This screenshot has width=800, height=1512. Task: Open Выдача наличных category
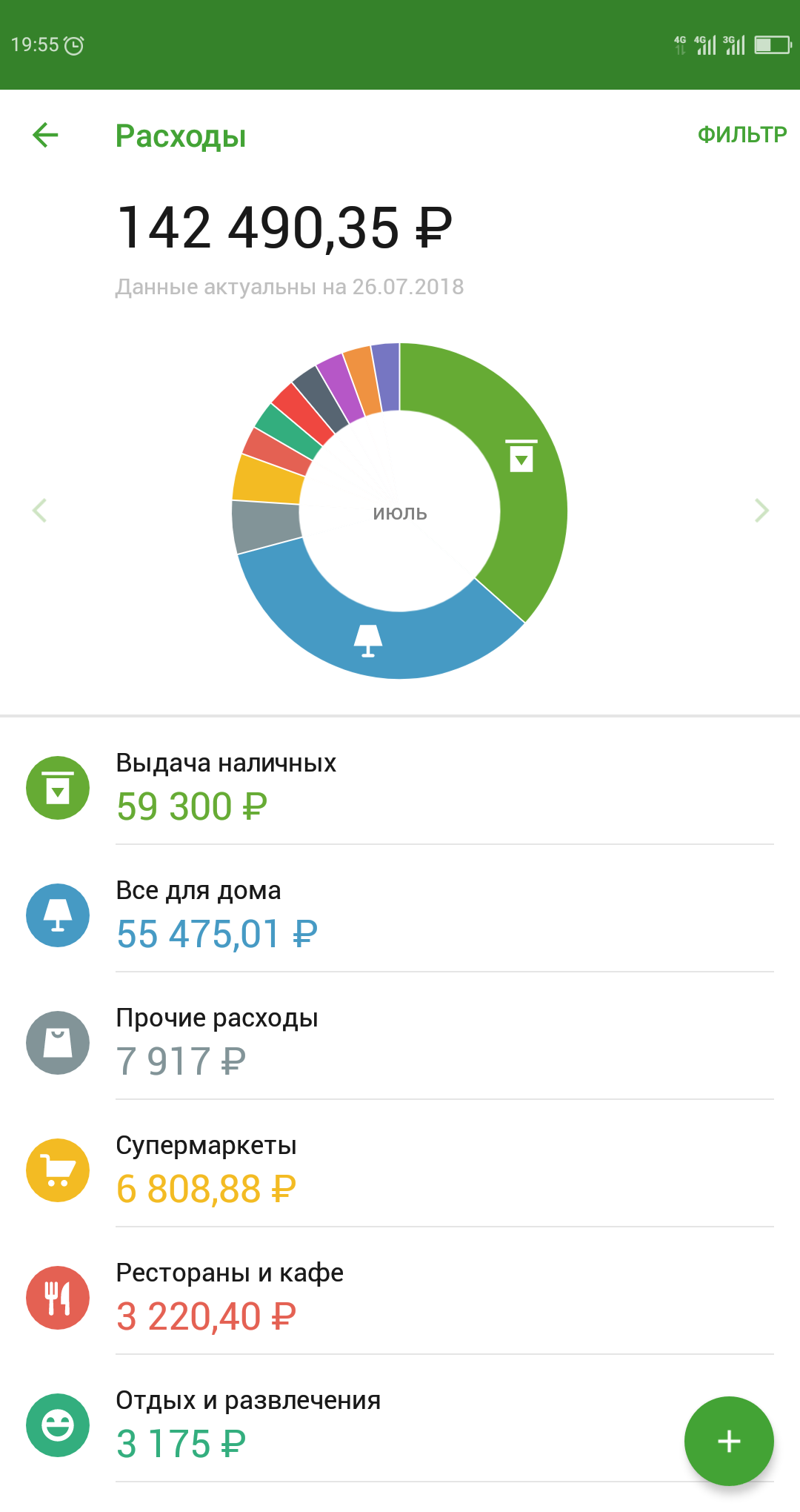400,788
